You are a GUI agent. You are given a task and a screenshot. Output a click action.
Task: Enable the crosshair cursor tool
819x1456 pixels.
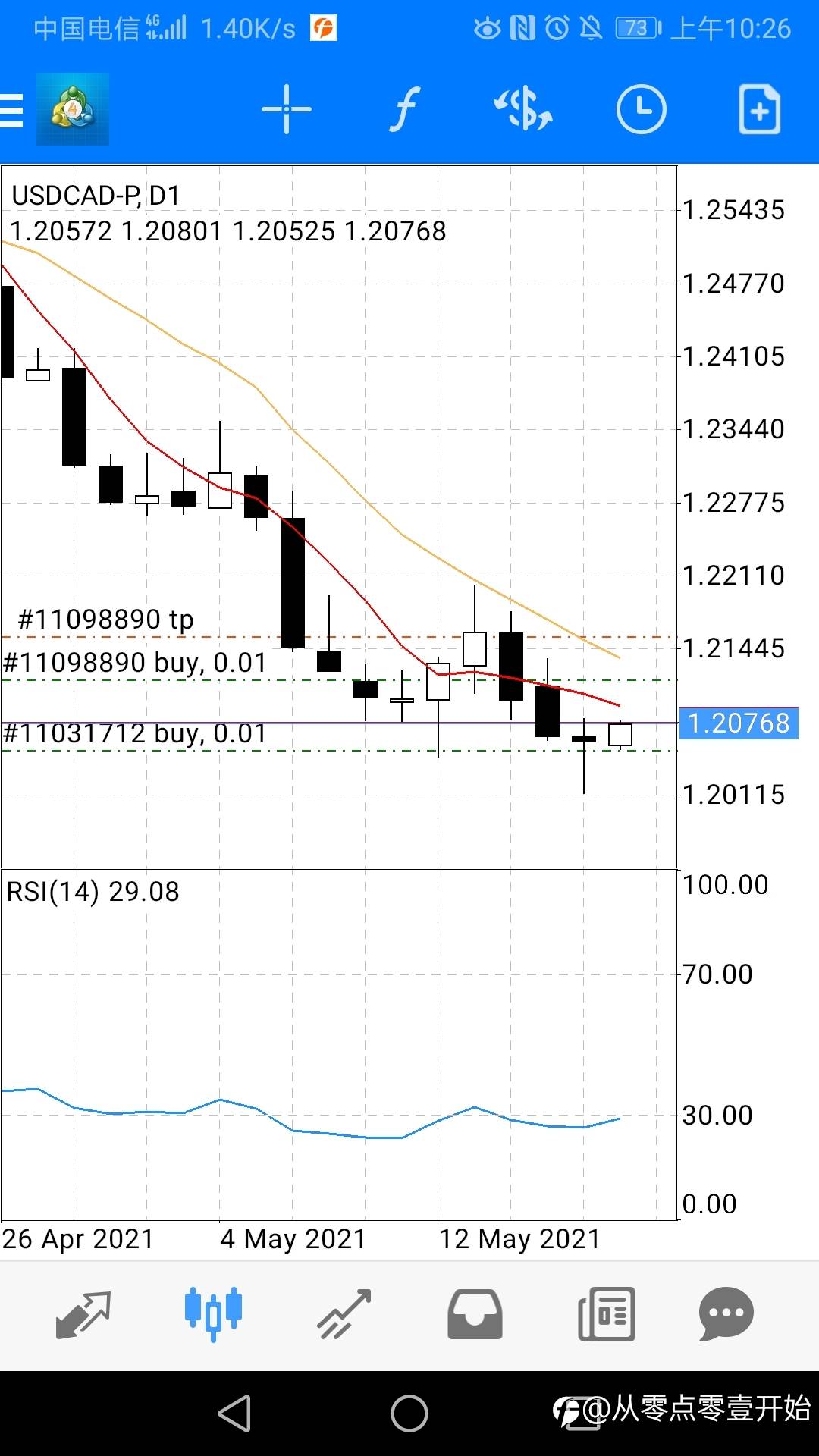(287, 110)
